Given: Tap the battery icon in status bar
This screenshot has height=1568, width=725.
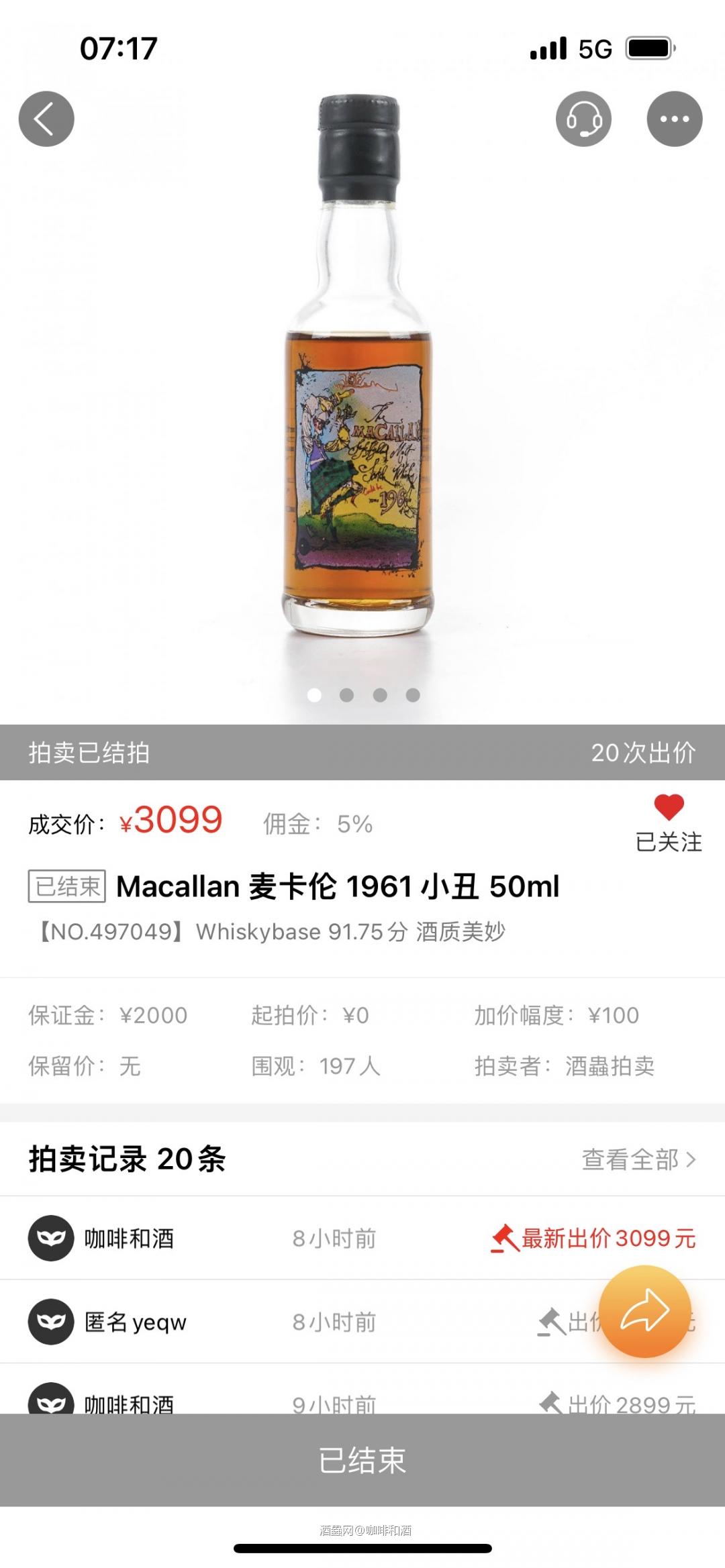Looking at the screenshot, I should pyautogui.click(x=649, y=48).
